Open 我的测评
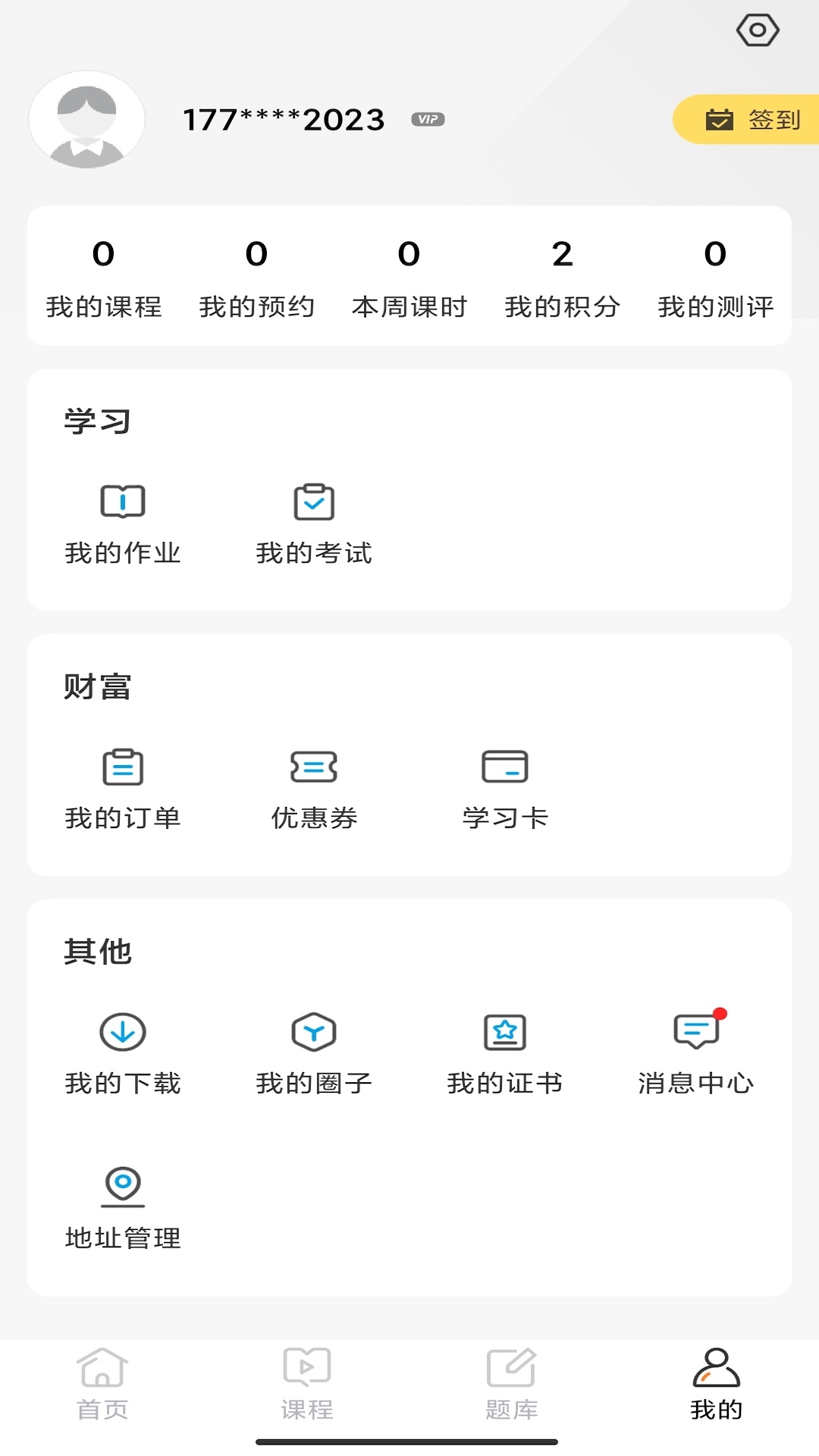The height and width of the screenshot is (1456, 819). click(x=716, y=278)
